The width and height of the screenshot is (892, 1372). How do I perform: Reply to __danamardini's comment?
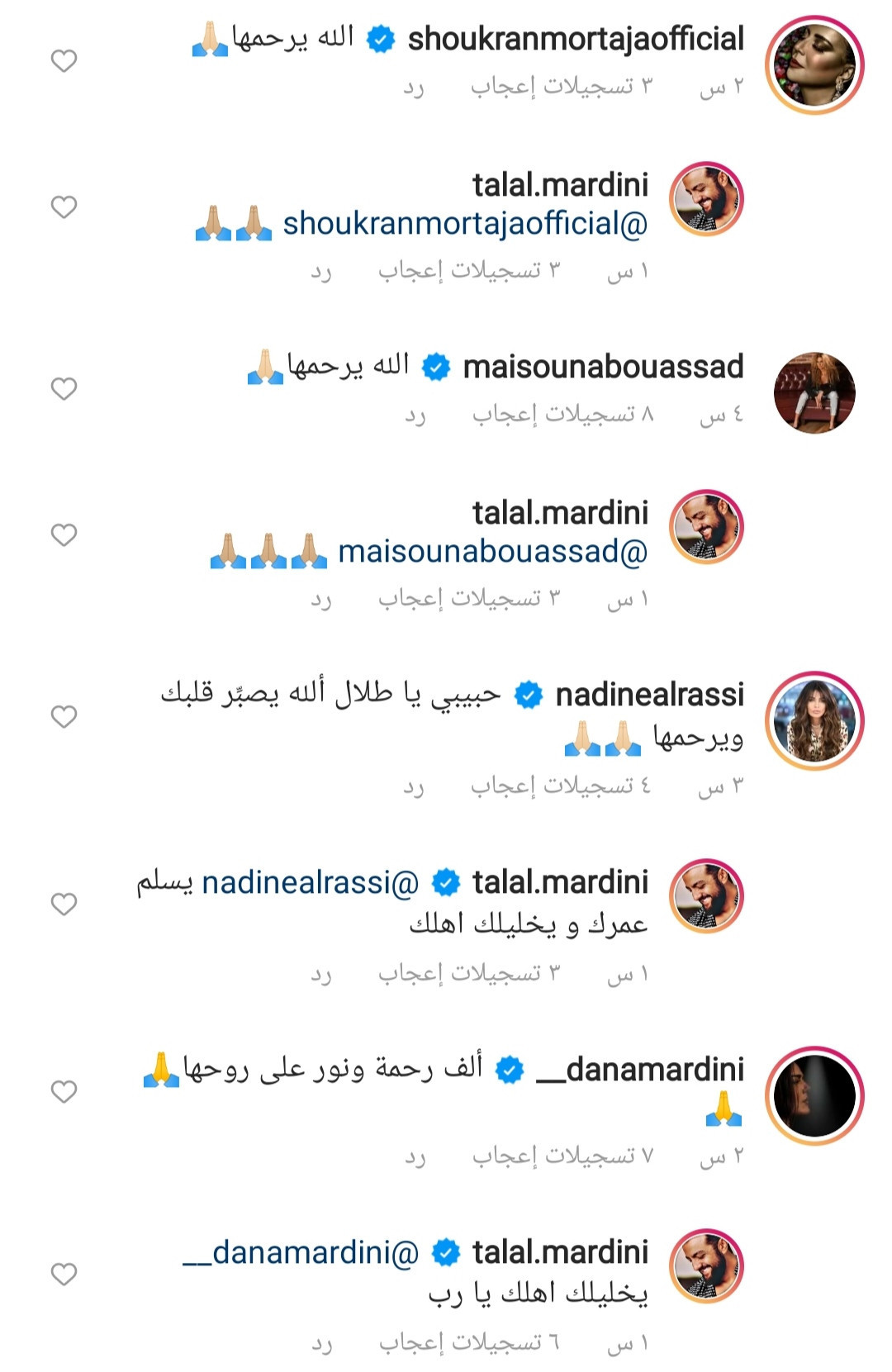[415, 1156]
